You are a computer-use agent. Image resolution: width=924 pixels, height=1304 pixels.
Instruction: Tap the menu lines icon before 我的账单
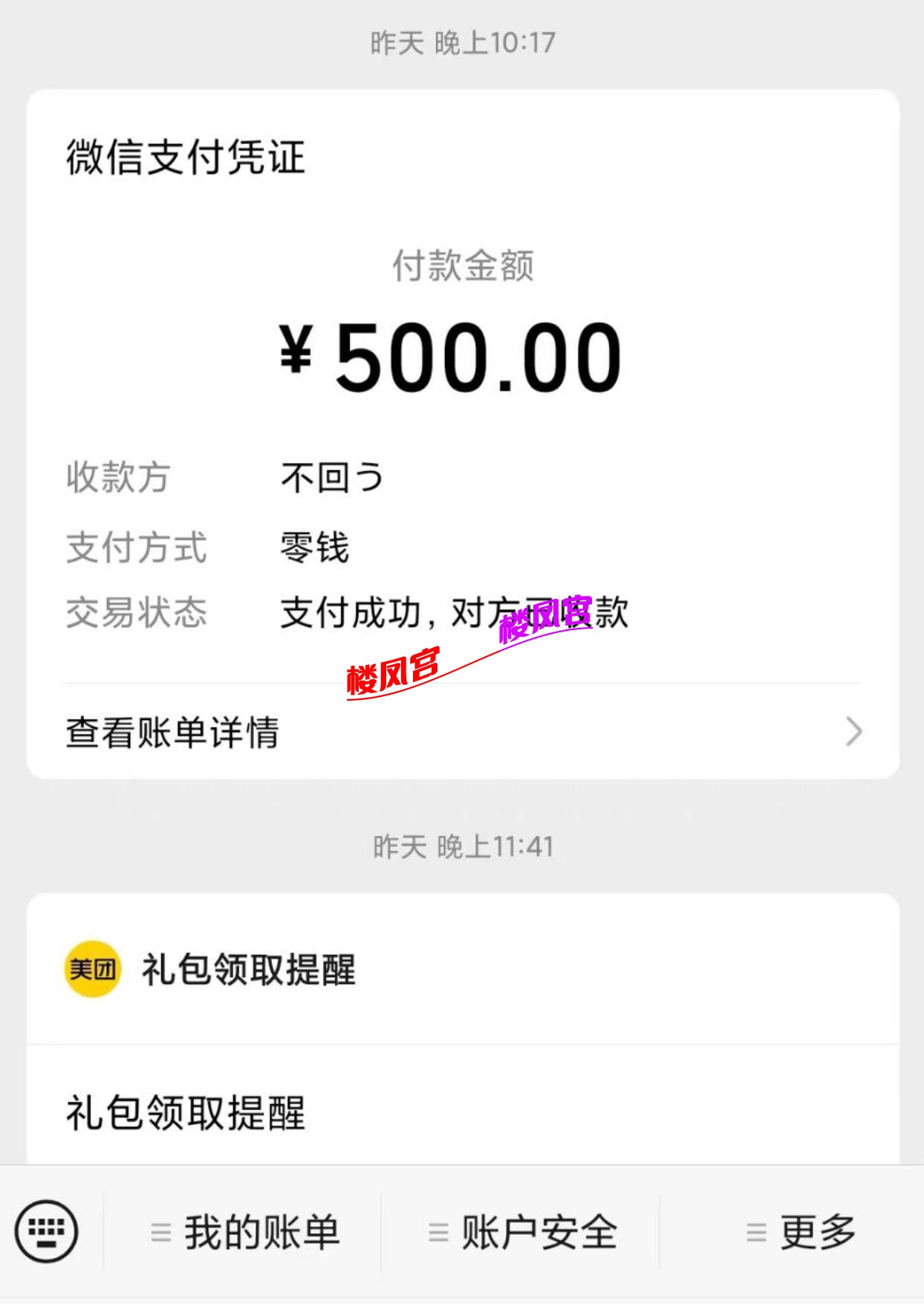pos(160,1231)
